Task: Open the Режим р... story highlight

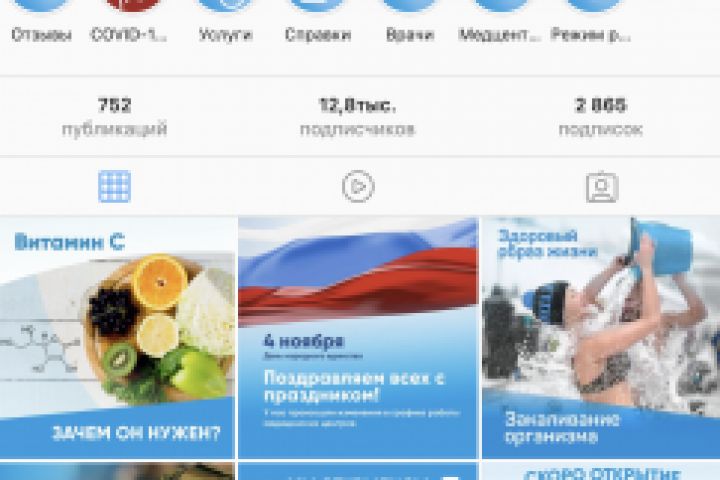Action: coord(591,8)
